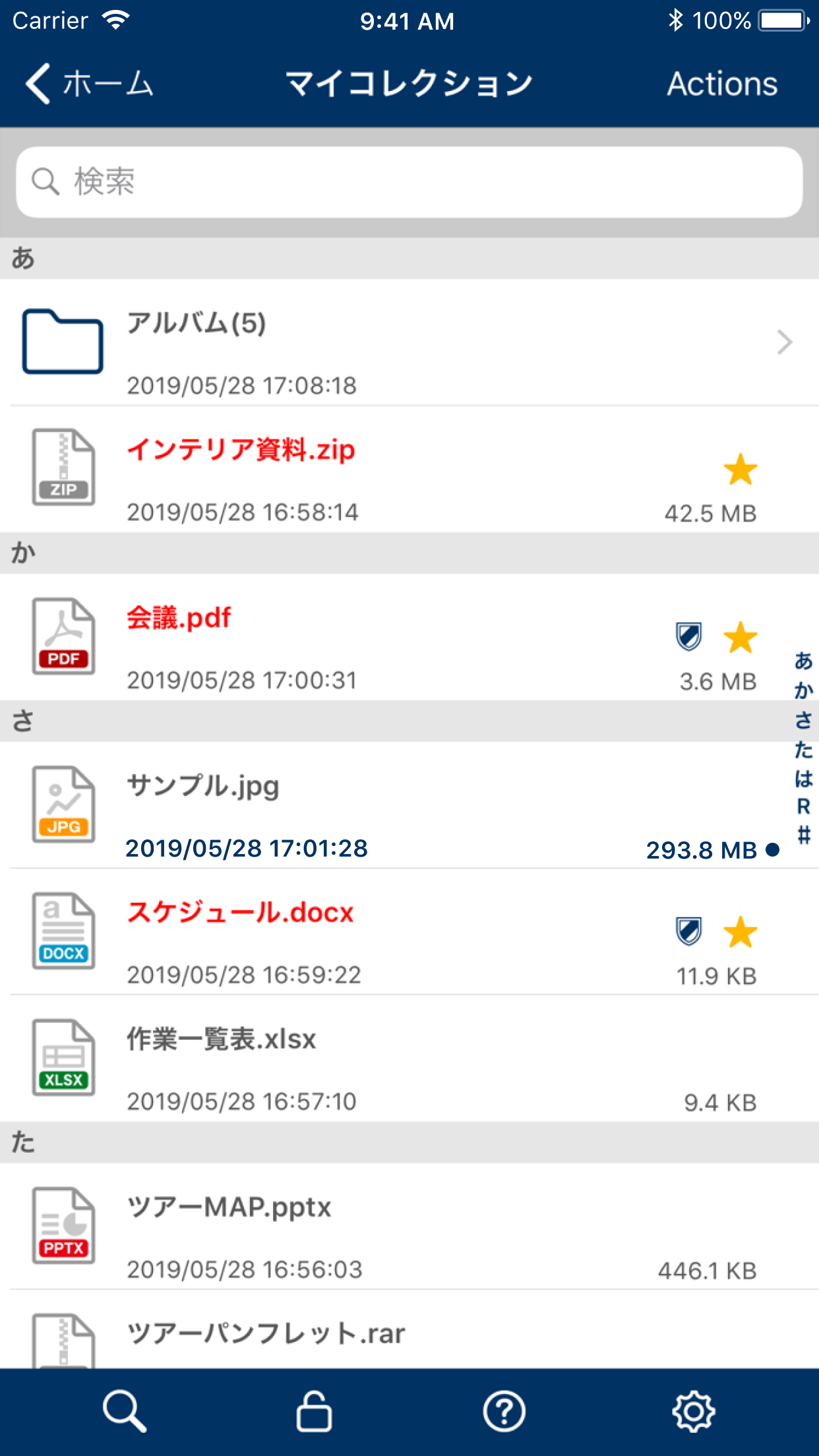Tap the ホーム back navigation item
The width and height of the screenshot is (819, 1456).
89,83
